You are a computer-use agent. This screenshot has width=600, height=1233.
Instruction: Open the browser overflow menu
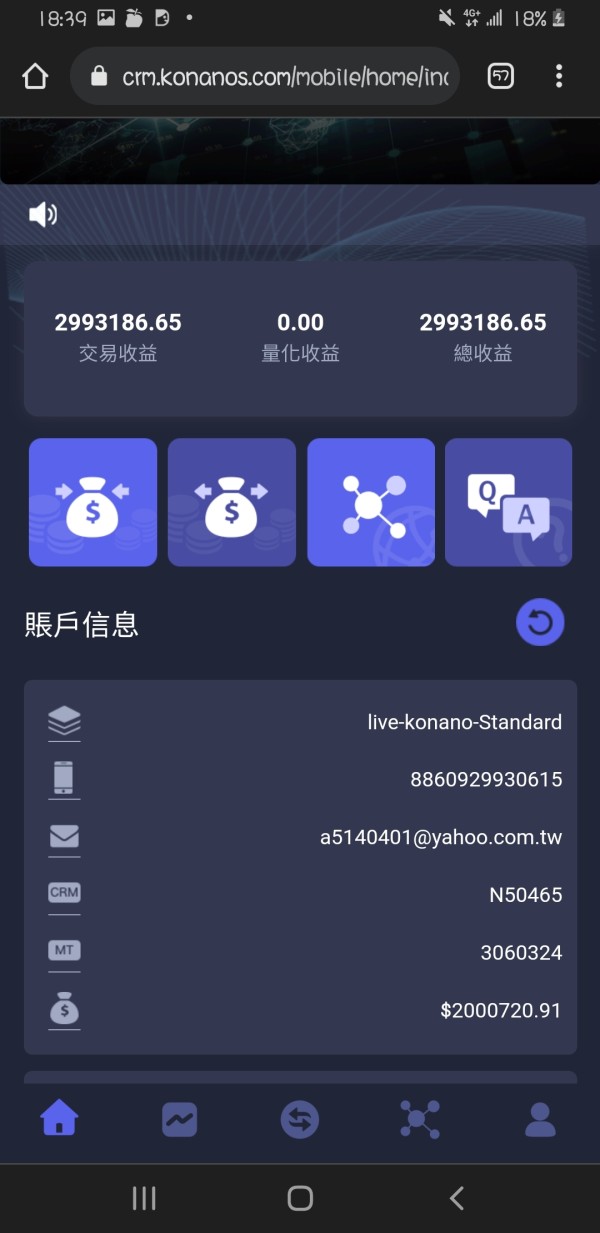click(x=559, y=76)
